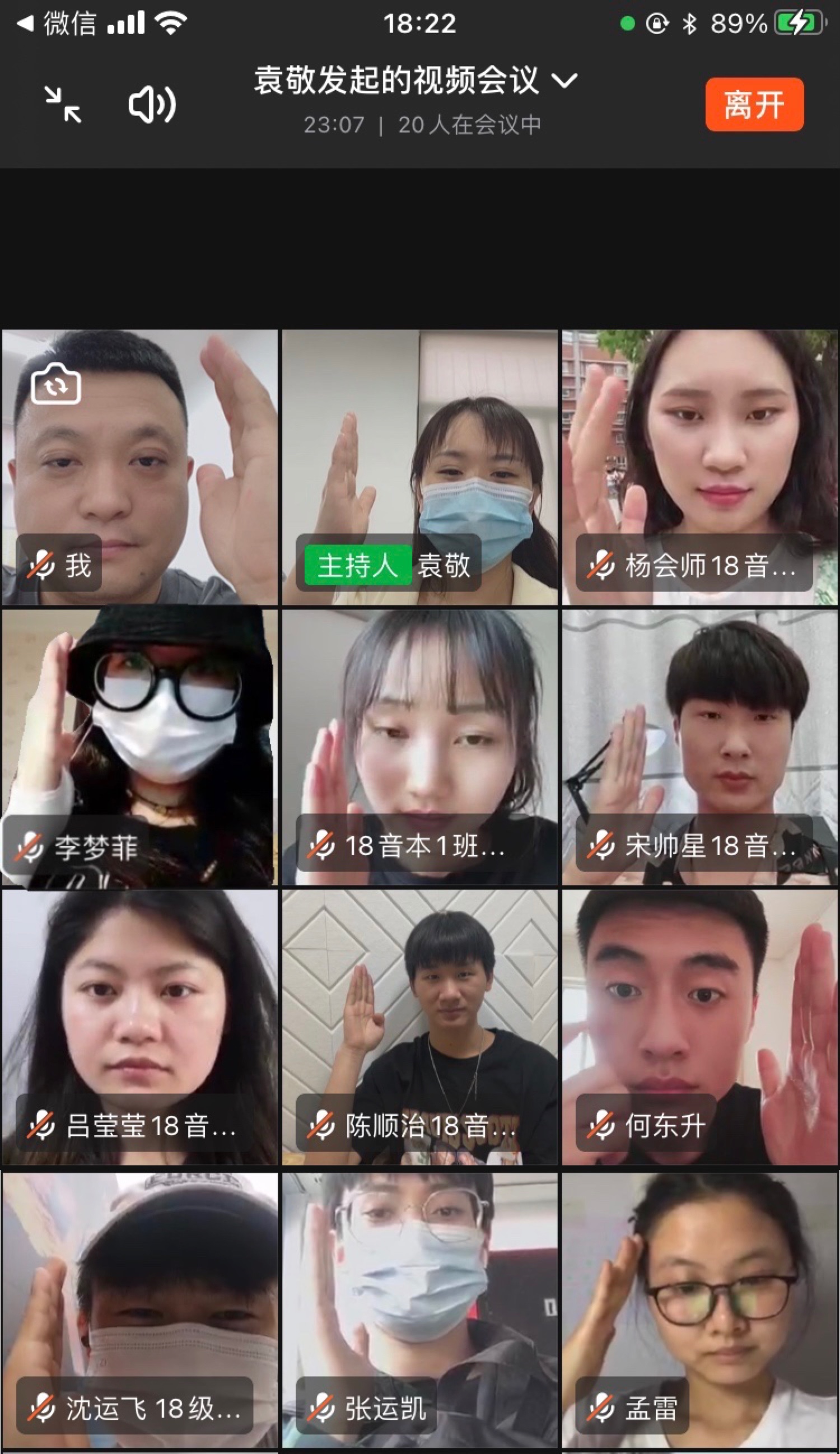Open my own video tile labeled 我
840x1454 pixels.
click(139, 467)
